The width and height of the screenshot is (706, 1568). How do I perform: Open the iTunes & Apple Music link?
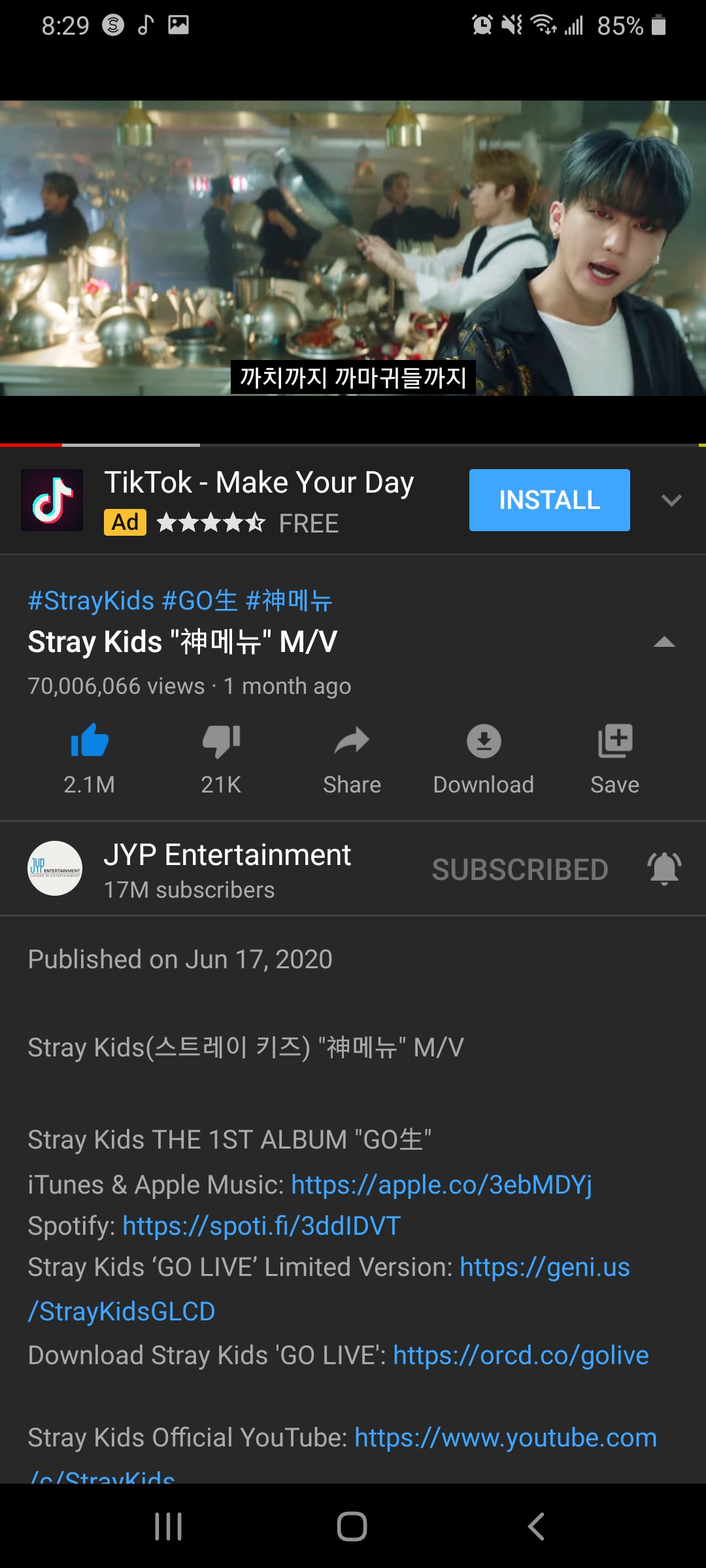[441, 1184]
